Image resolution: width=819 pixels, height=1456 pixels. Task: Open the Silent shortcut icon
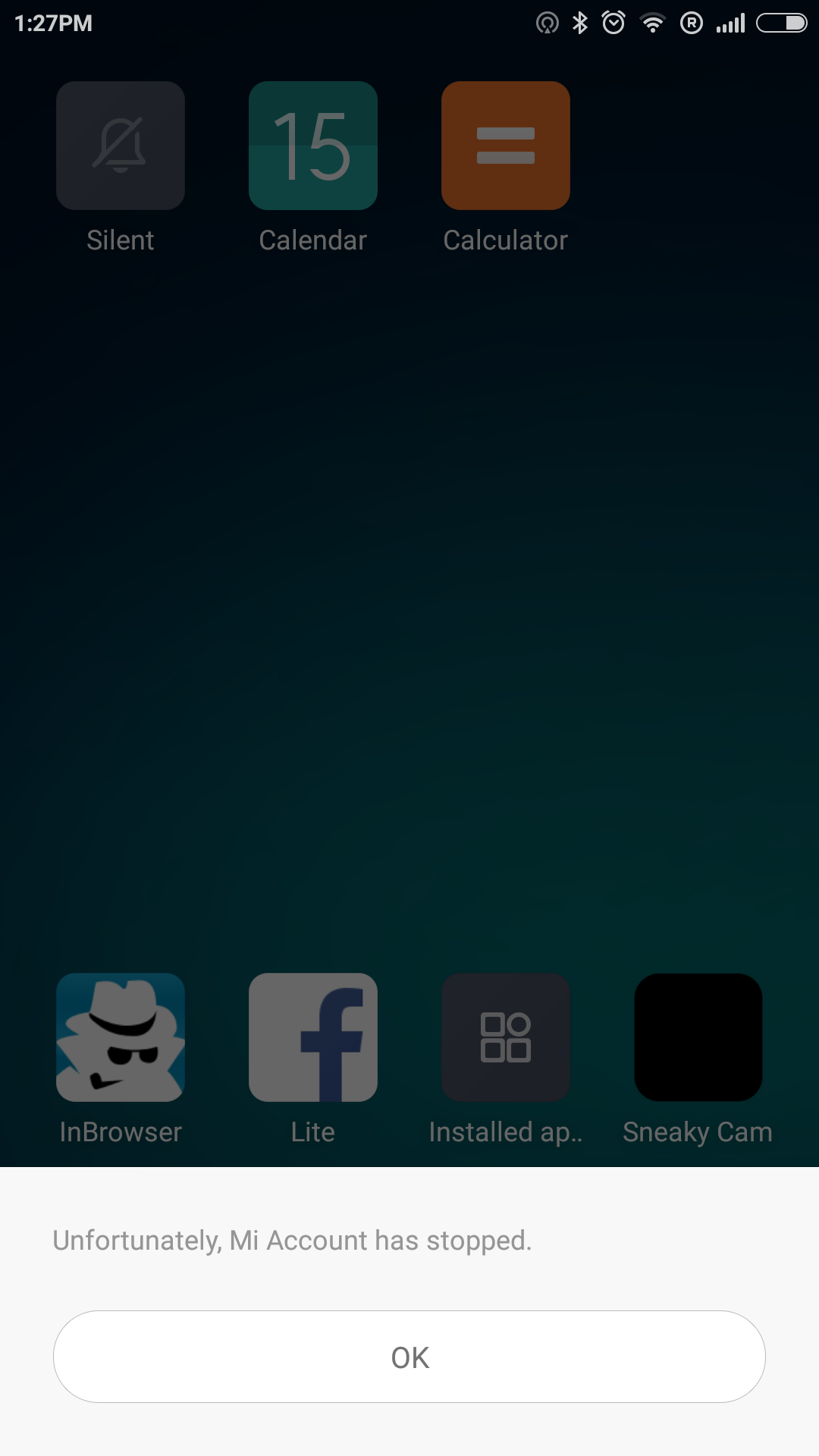[121, 146]
